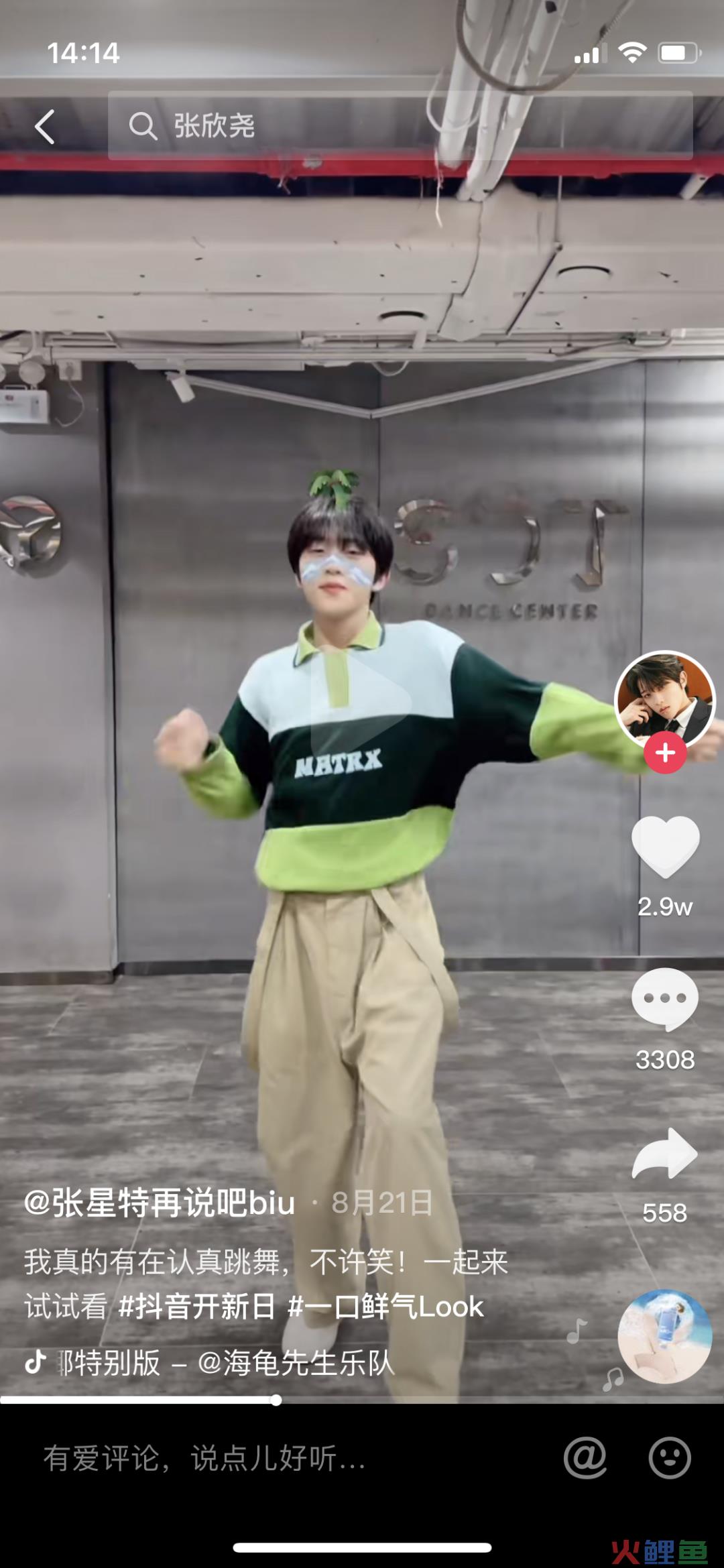Open @张星特再说吧biu username link
724x1568 pixels.
tap(160, 1203)
